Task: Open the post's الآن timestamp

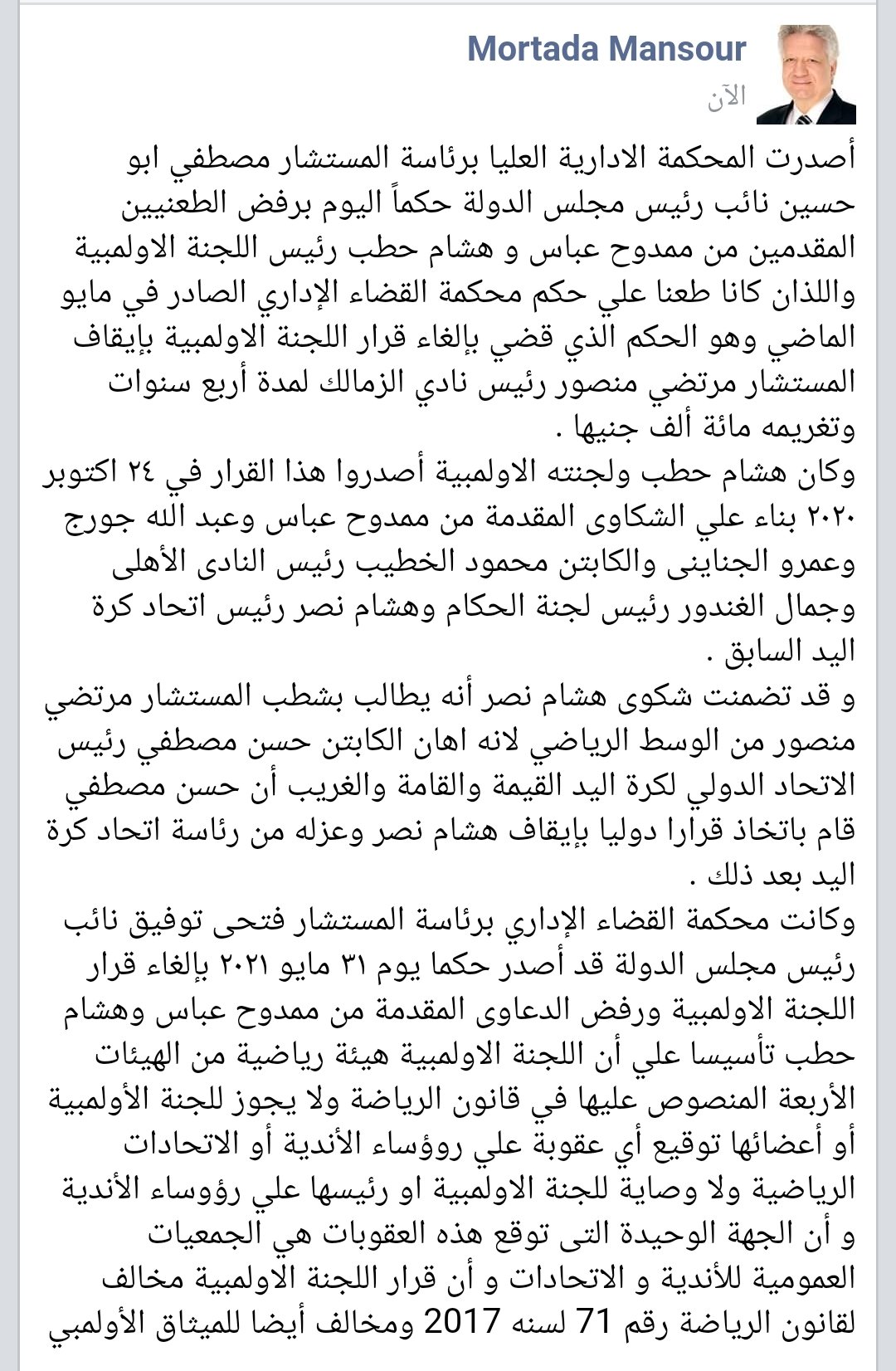Action: click(x=727, y=98)
